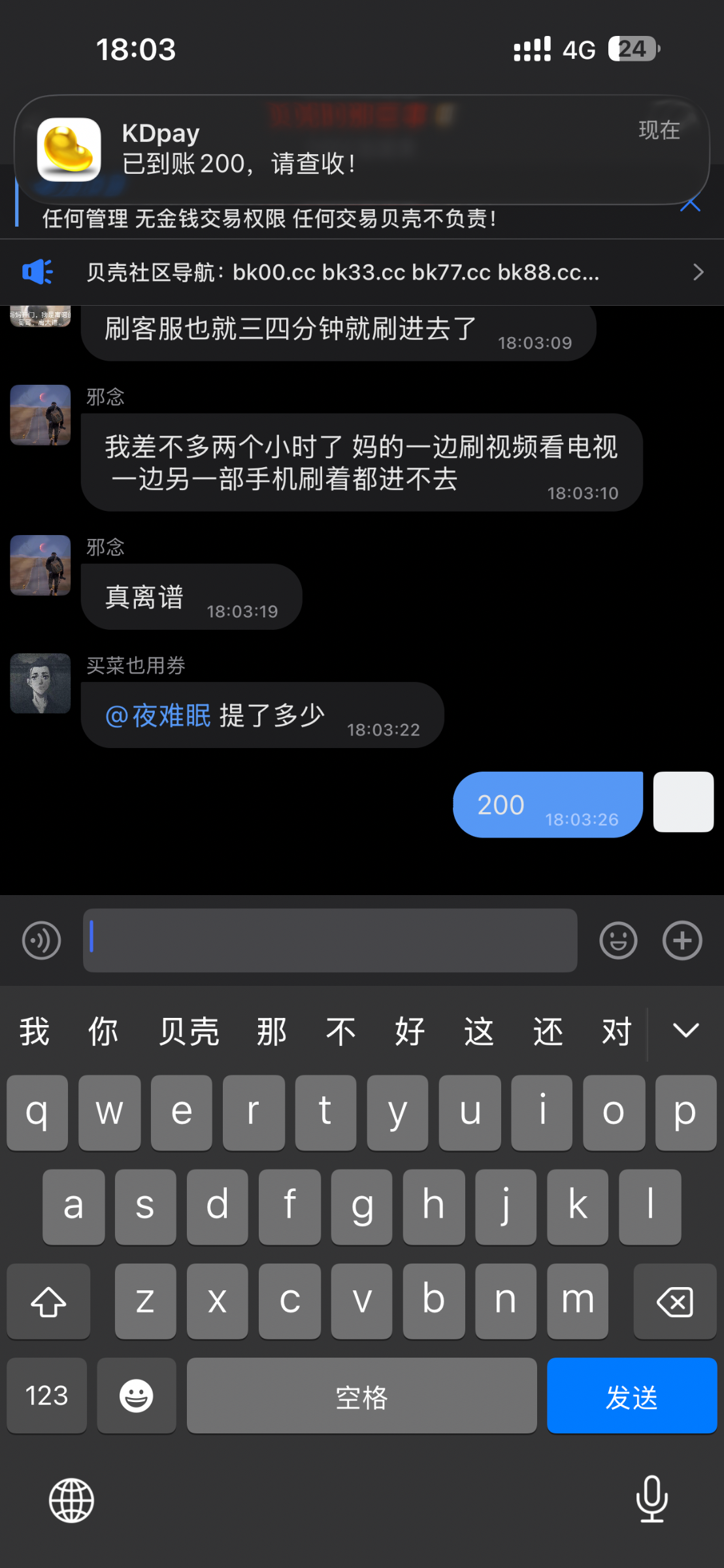The image size is (724, 1568).
Task: Tap the 空格 space bar
Action: (x=361, y=1396)
